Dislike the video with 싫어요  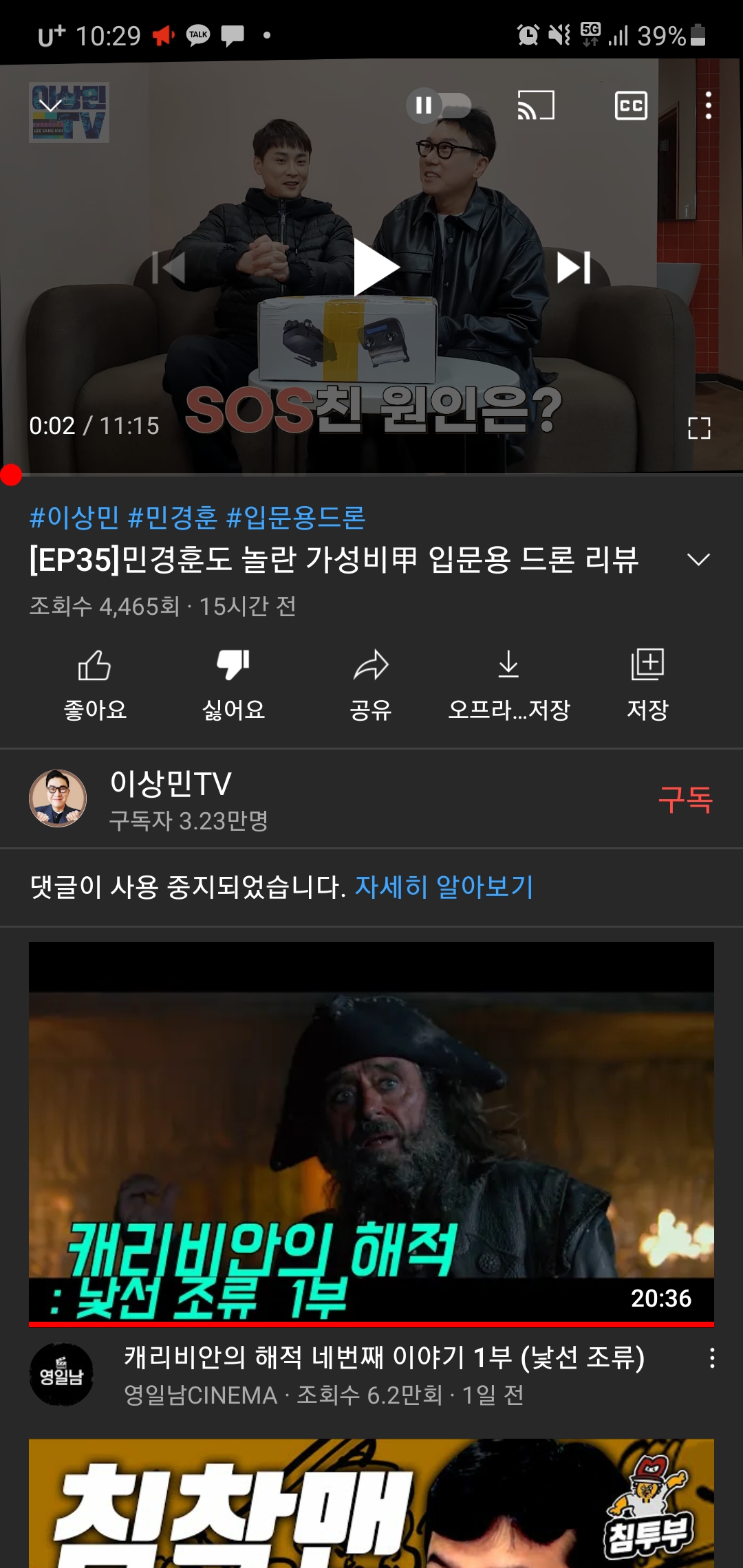(x=233, y=684)
